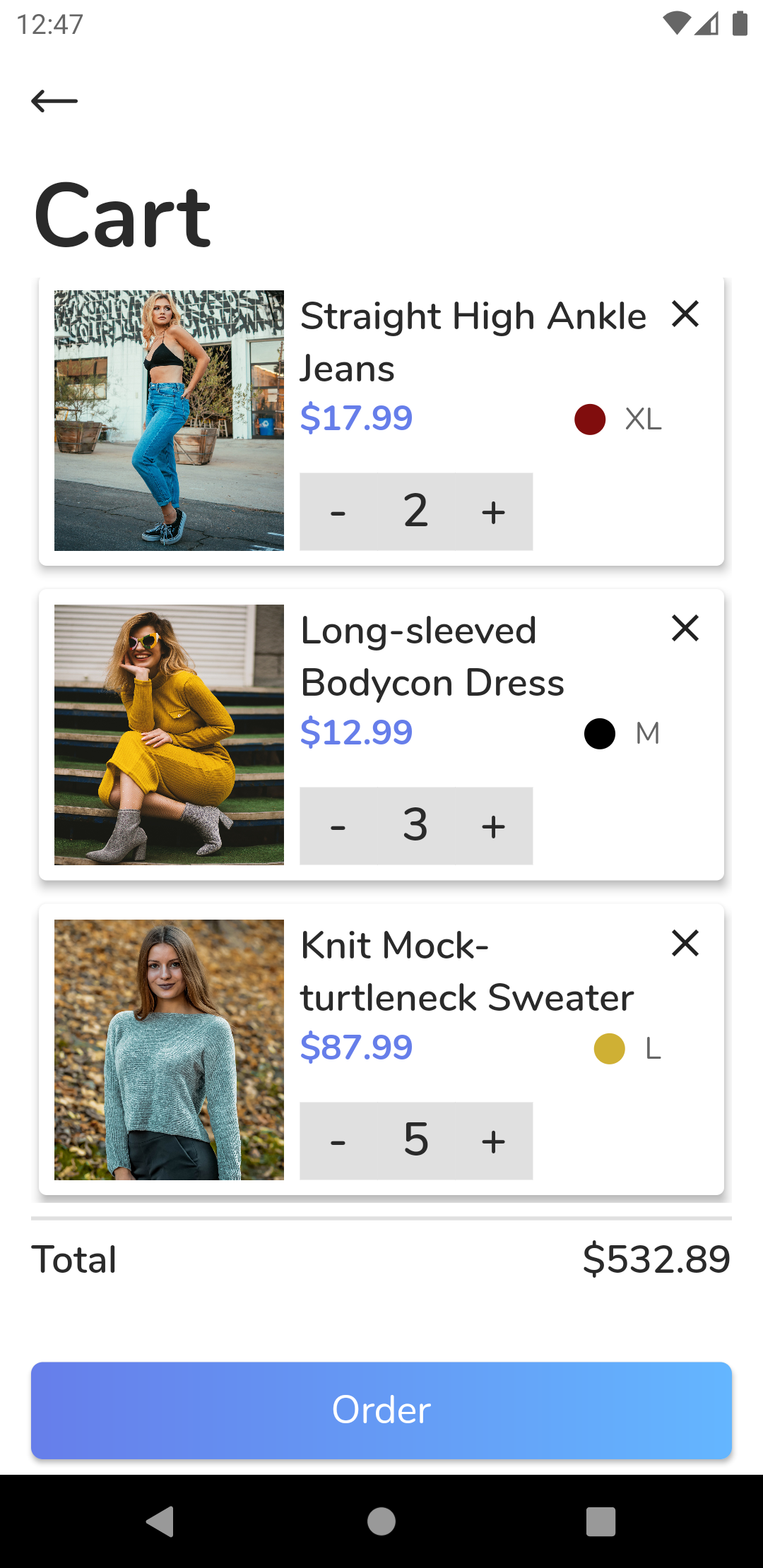
Task: Open the Long-sleeved Bodycon Dress product image
Action: (169, 735)
